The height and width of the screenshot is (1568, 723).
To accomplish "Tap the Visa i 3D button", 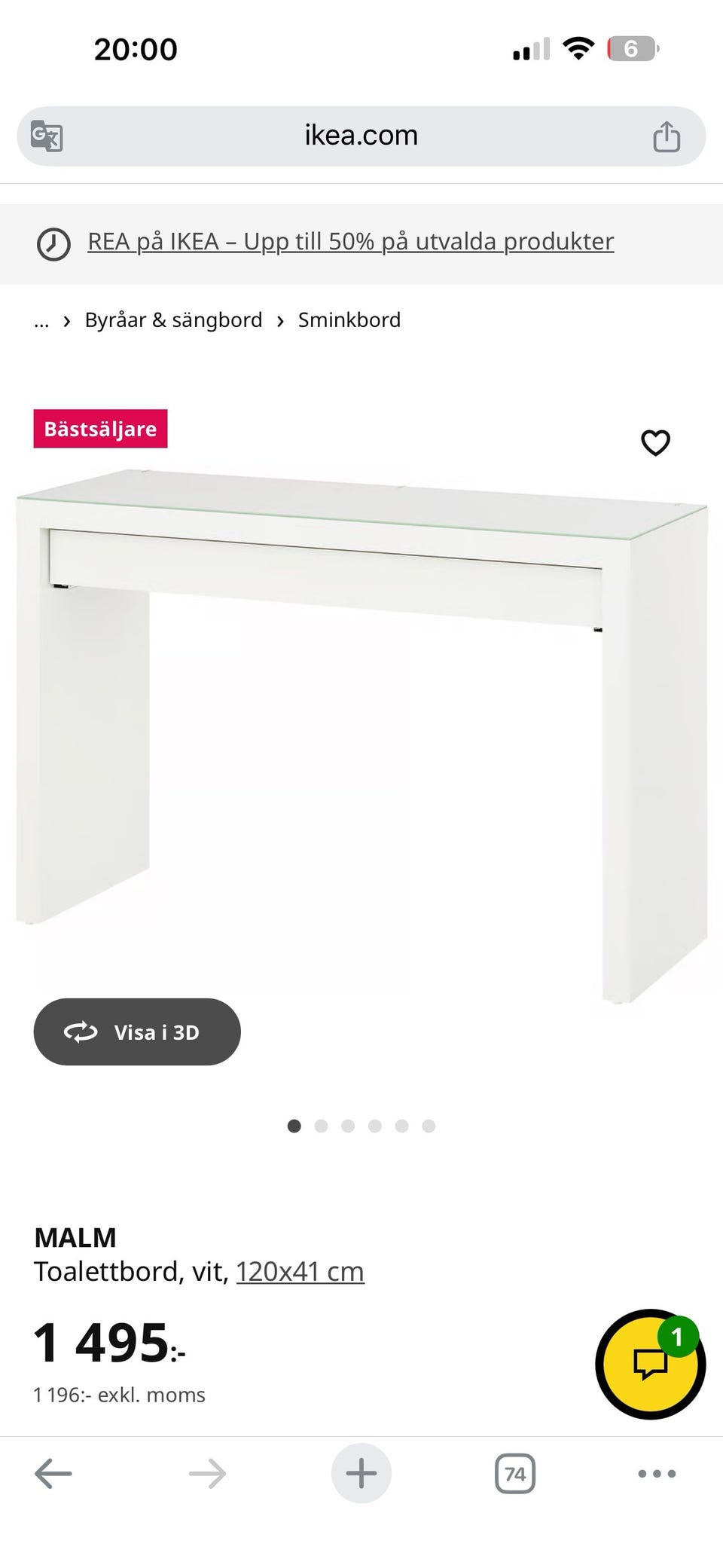I will point(137,1032).
